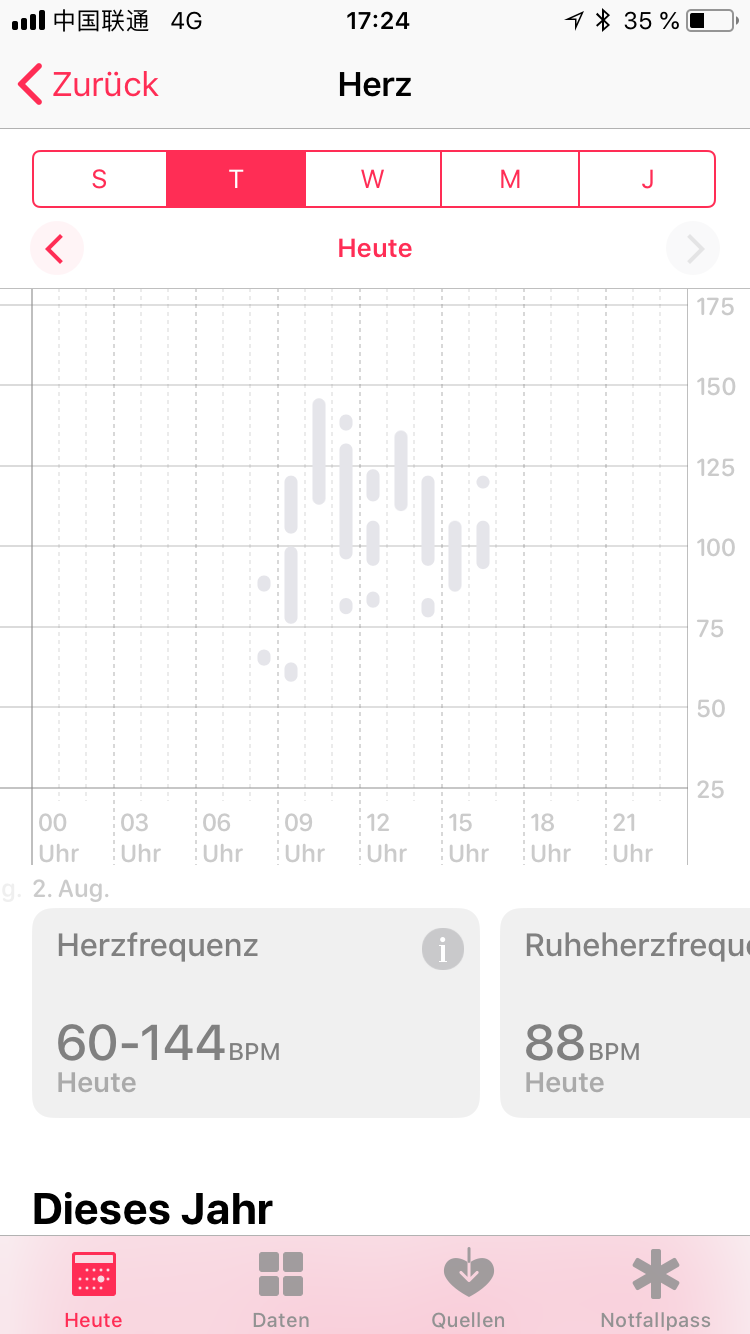Open the Daten tab
This screenshot has width=750, height=1334.
pyautogui.click(x=281, y=1289)
